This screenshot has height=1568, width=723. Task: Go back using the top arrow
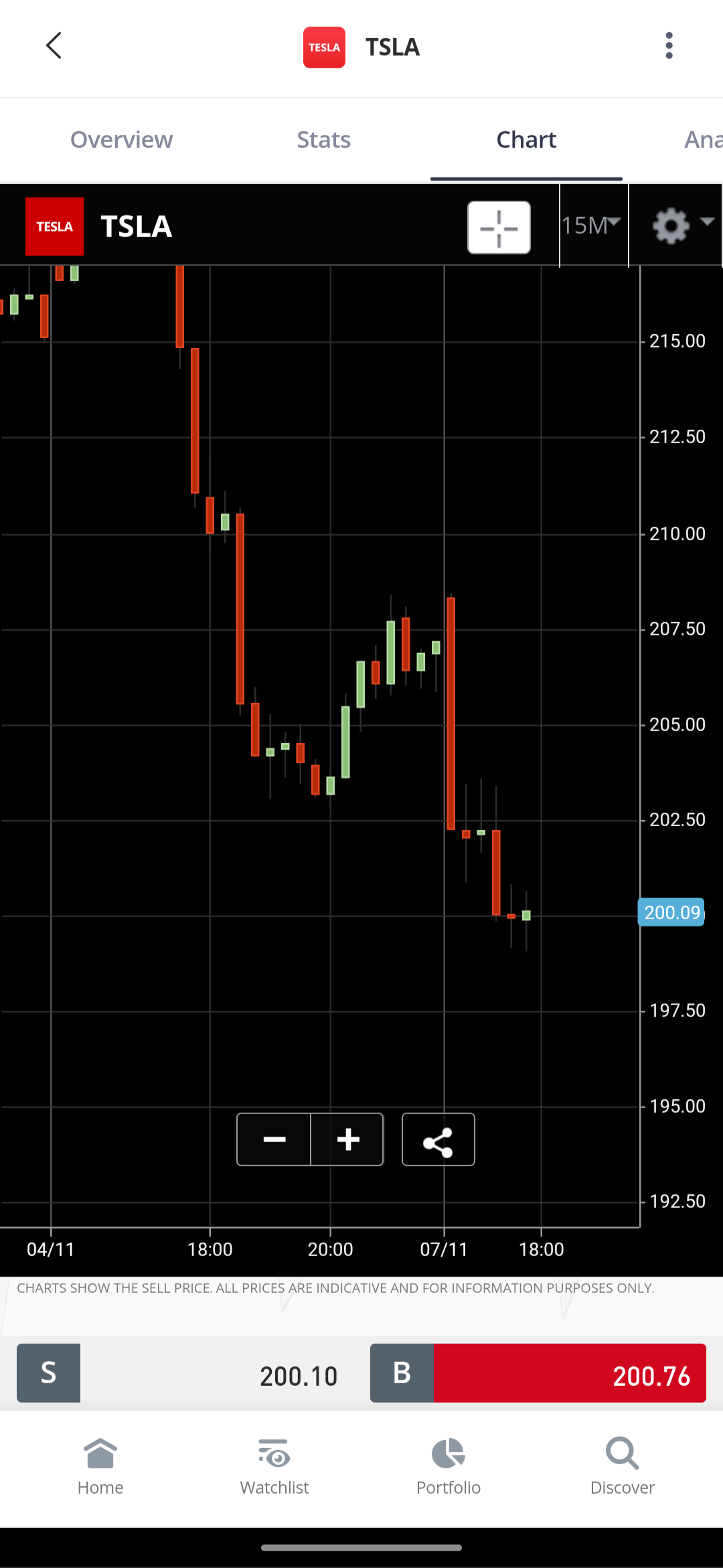(x=54, y=46)
